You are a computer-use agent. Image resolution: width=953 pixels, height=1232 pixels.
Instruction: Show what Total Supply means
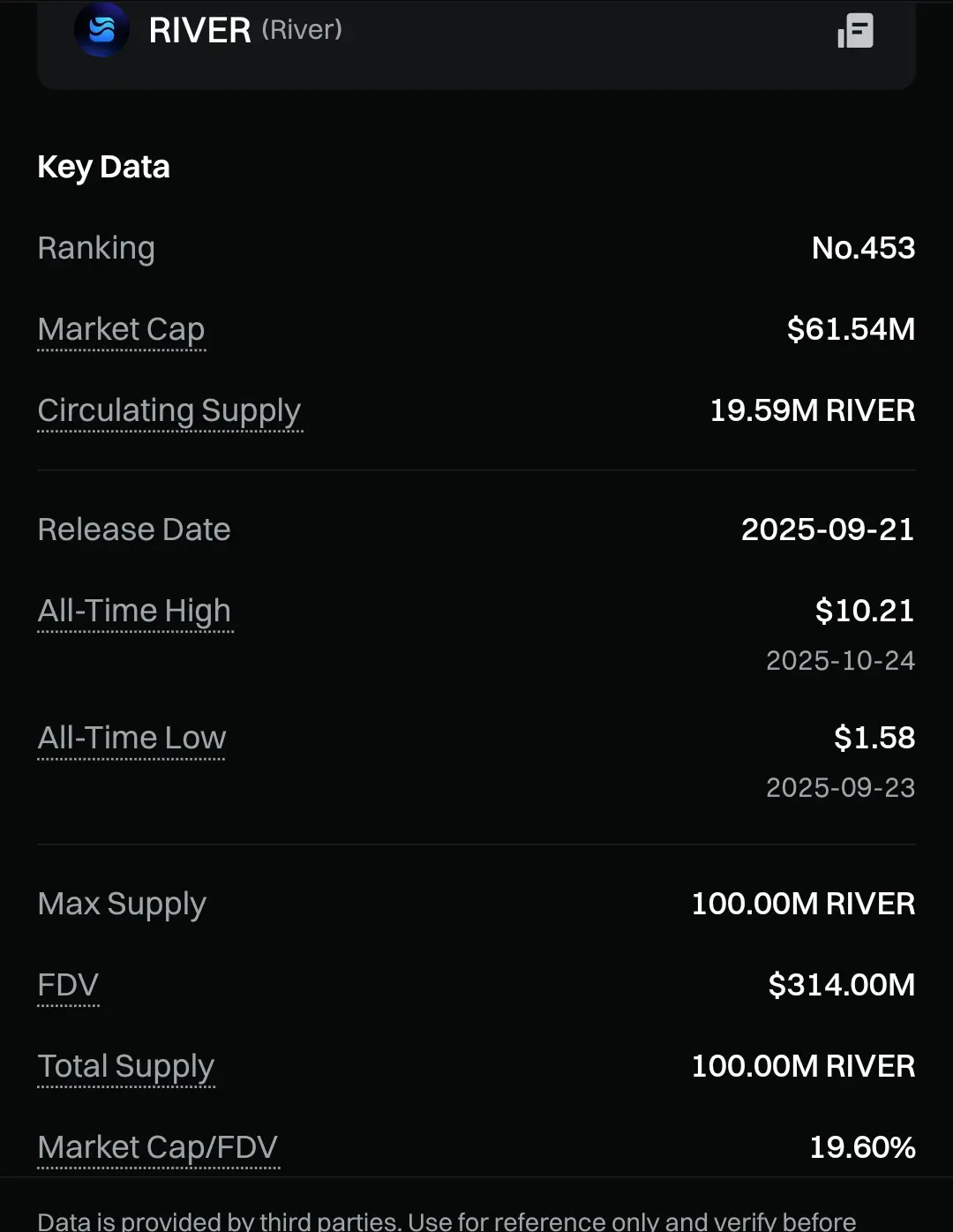pyautogui.click(x=125, y=1067)
